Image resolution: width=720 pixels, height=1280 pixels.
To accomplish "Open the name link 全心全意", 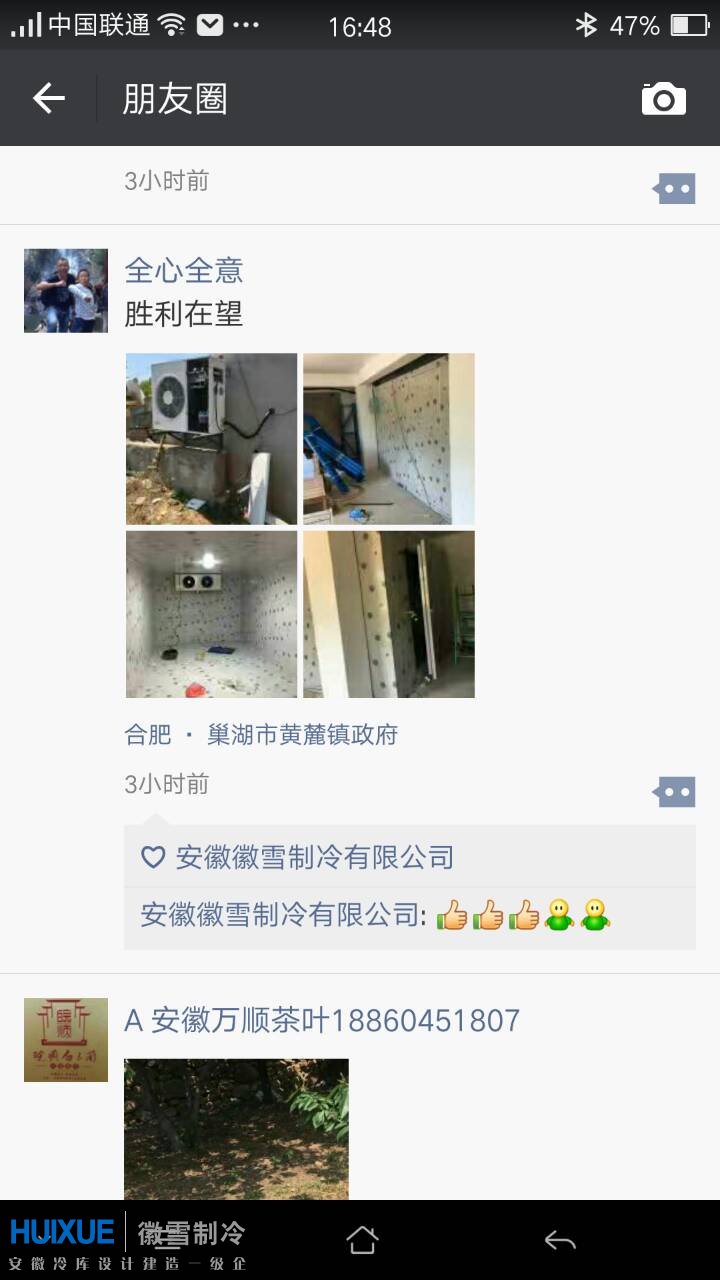I will 183,270.
